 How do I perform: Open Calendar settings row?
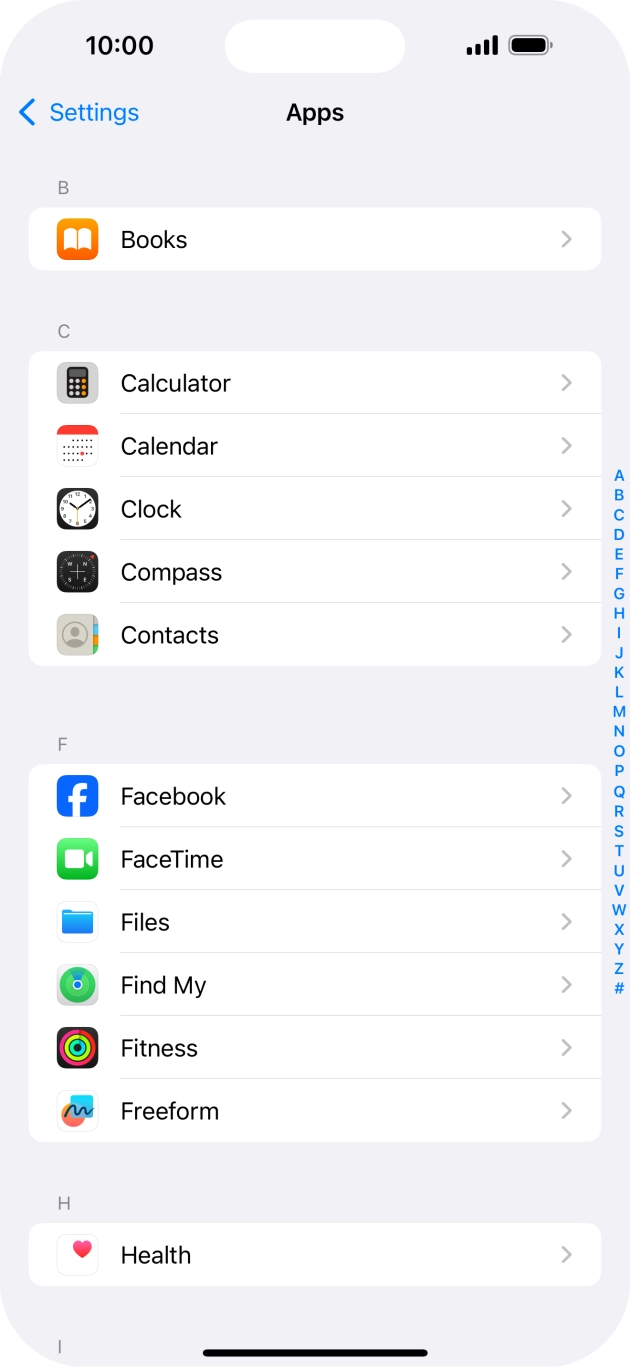coord(315,446)
